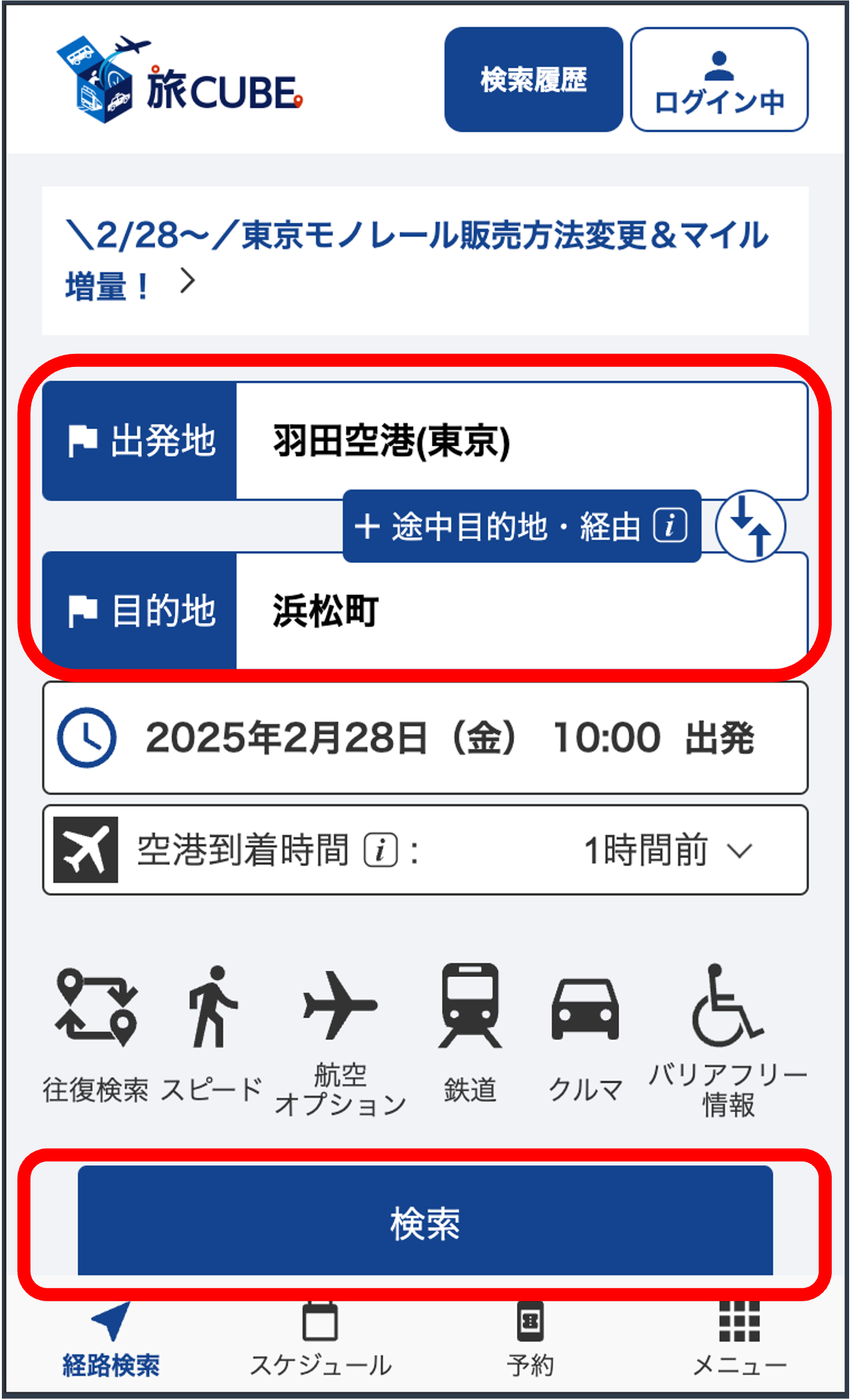851x1400 pixels.
Task: Edit the 目的地 destination field
Action: click(521, 611)
